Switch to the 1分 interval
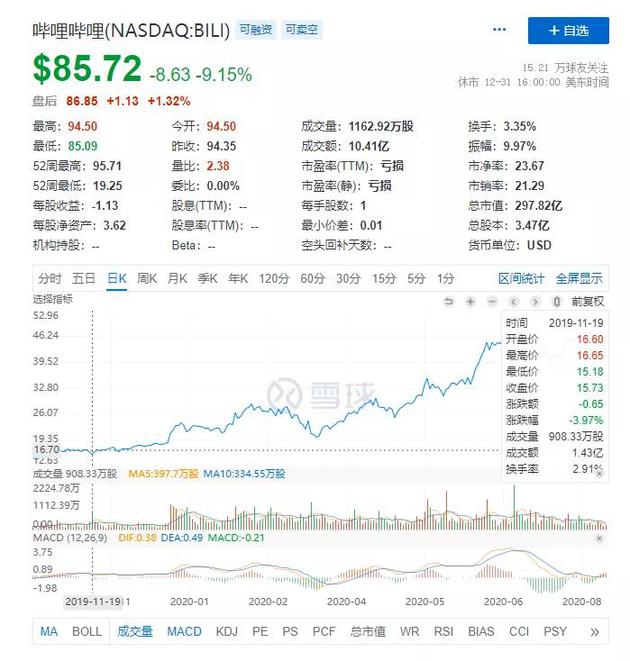The width and height of the screenshot is (630, 661). pyautogui.click(x=445, y=278)
